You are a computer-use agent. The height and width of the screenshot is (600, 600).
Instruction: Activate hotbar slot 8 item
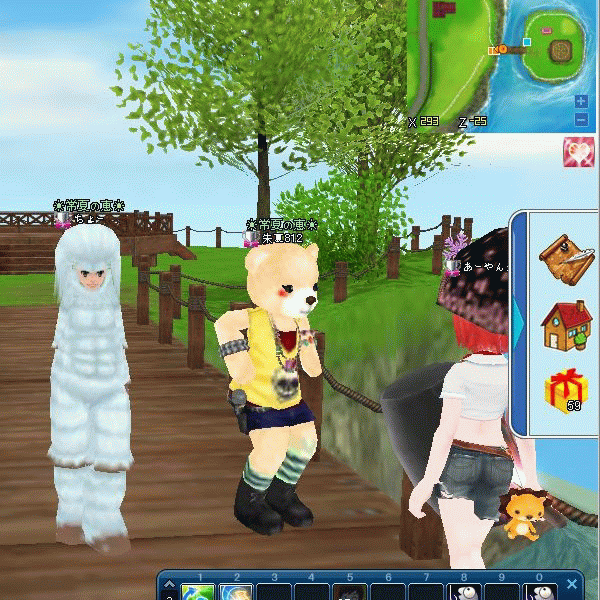(x=464, y=591)
